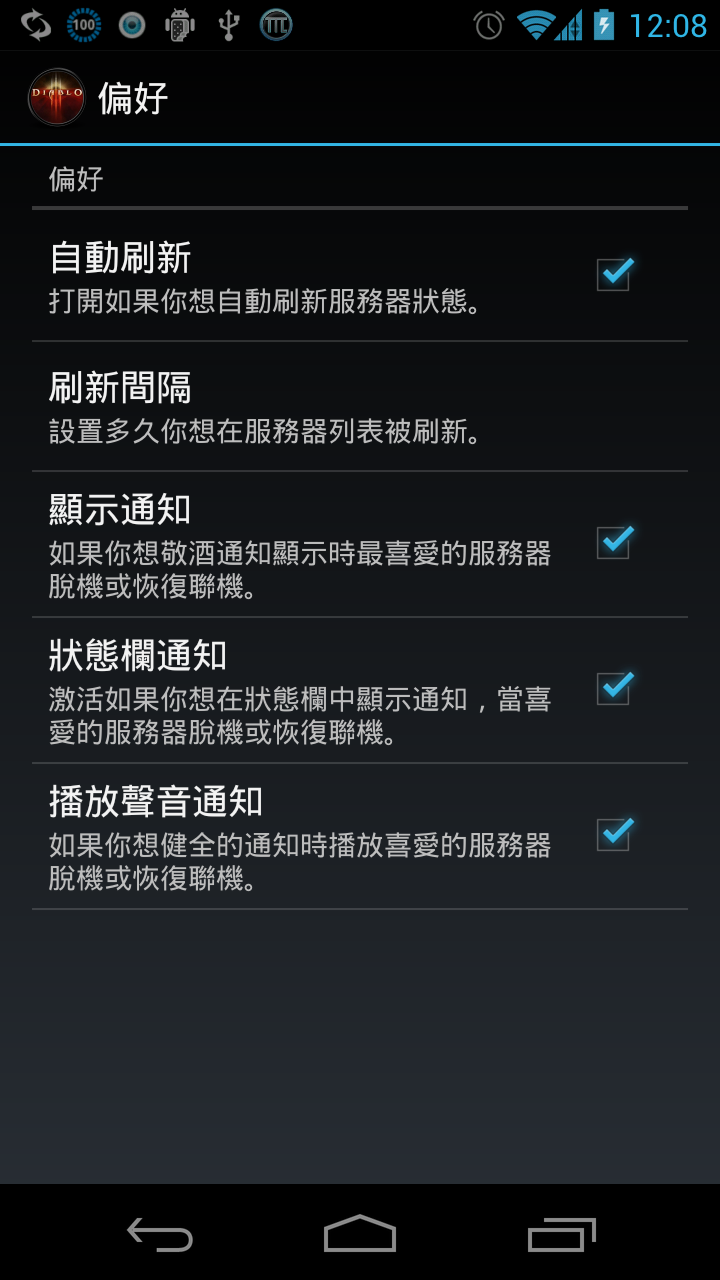The height and width of the screenshot is (1280, 720).
Task: Open the recent apps overview
Action: [x=561, y=1236]
